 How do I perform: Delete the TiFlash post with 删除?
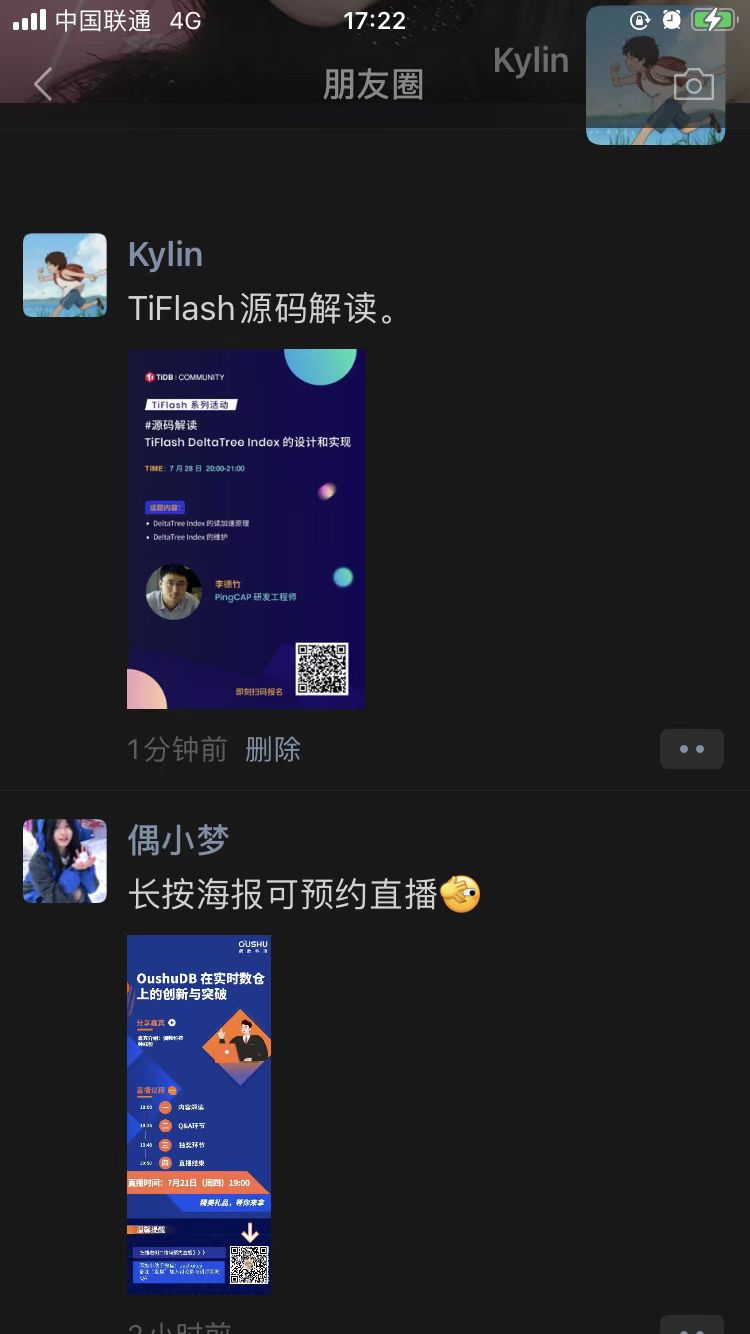(x=273, y=749)
